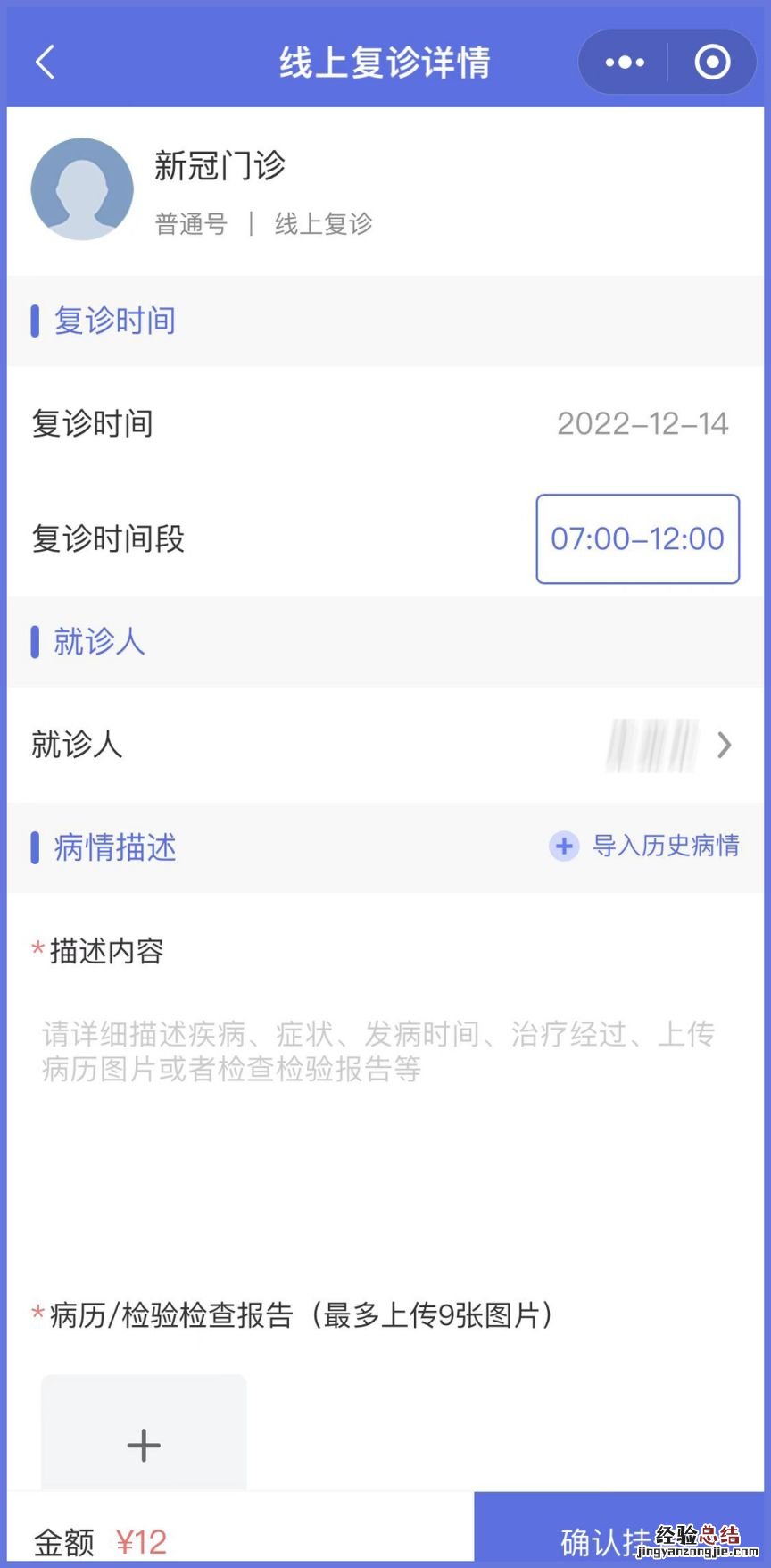Tap the plus tile to upload a report photo
771x1568 pixels.
(143, 1445)
